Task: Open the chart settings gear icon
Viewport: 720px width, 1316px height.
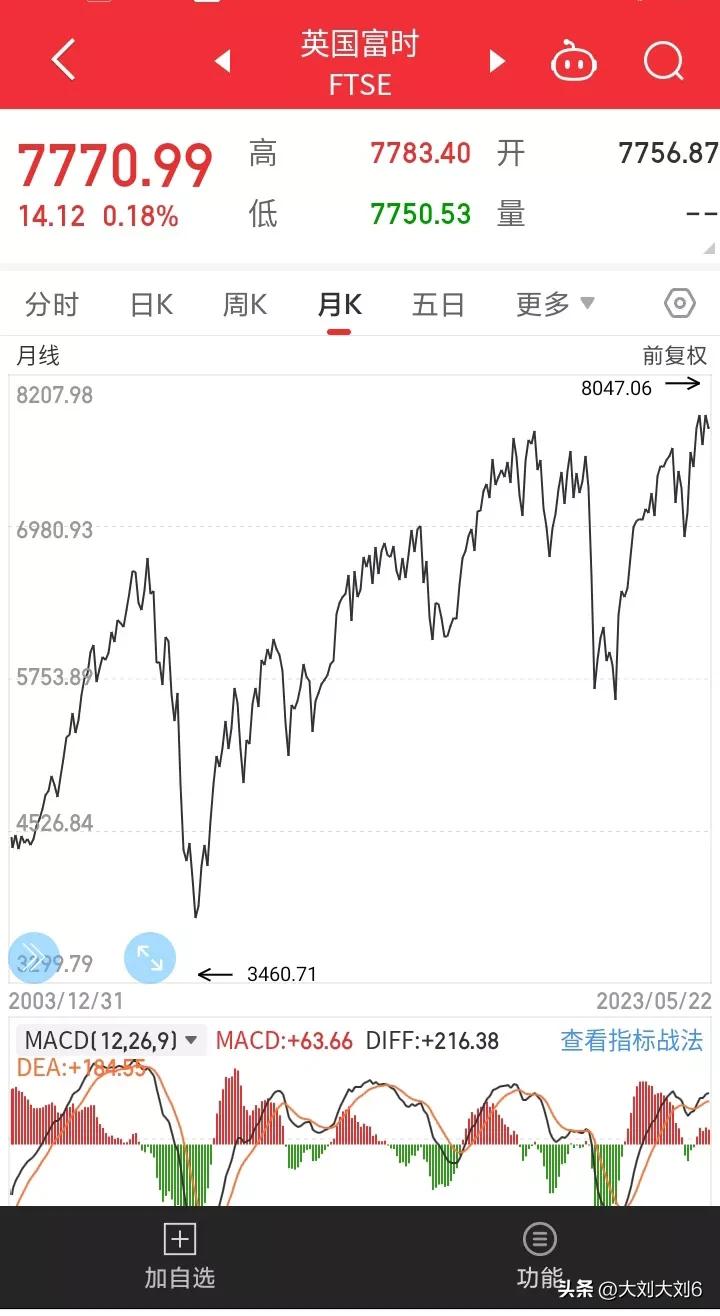Action: point(679,303)
